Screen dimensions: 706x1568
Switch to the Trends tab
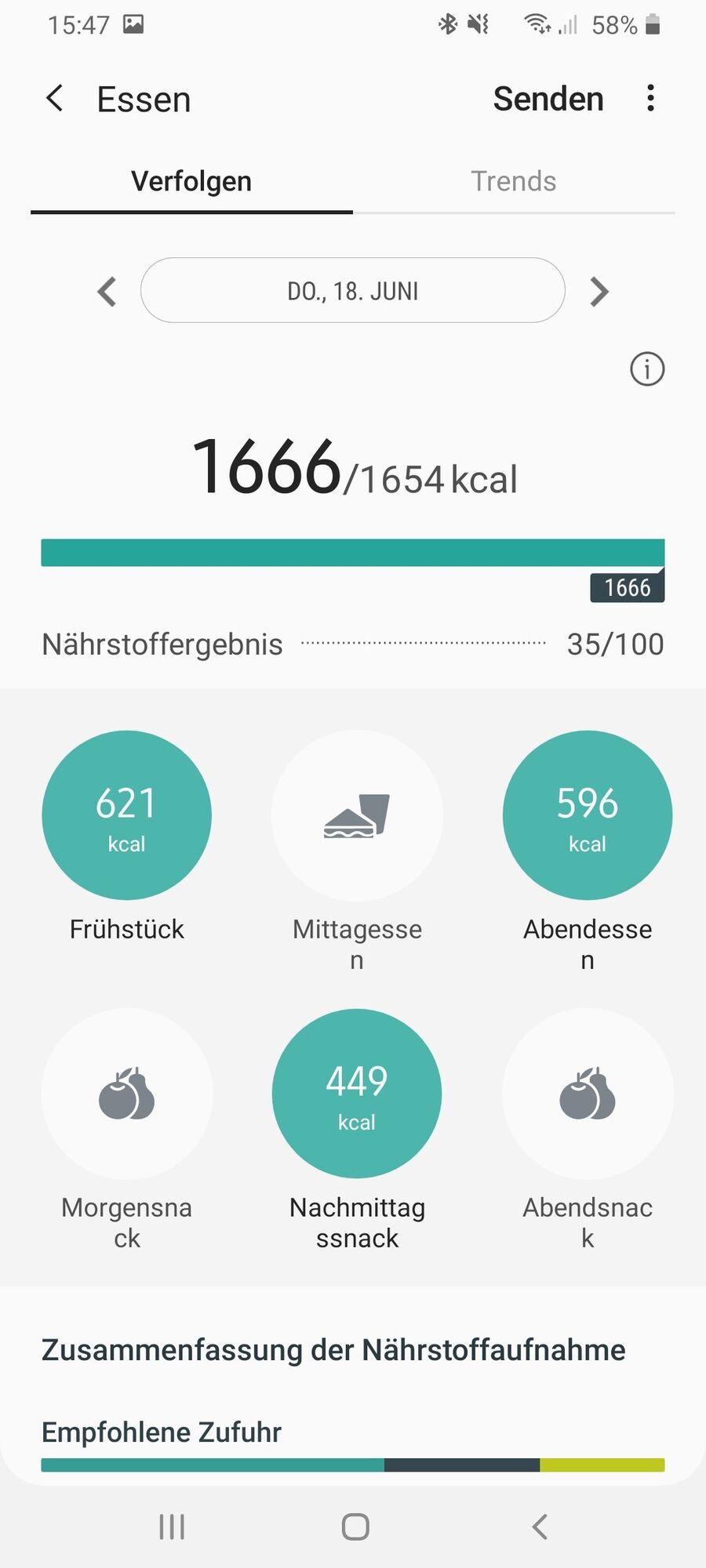(x=513, y=182)
